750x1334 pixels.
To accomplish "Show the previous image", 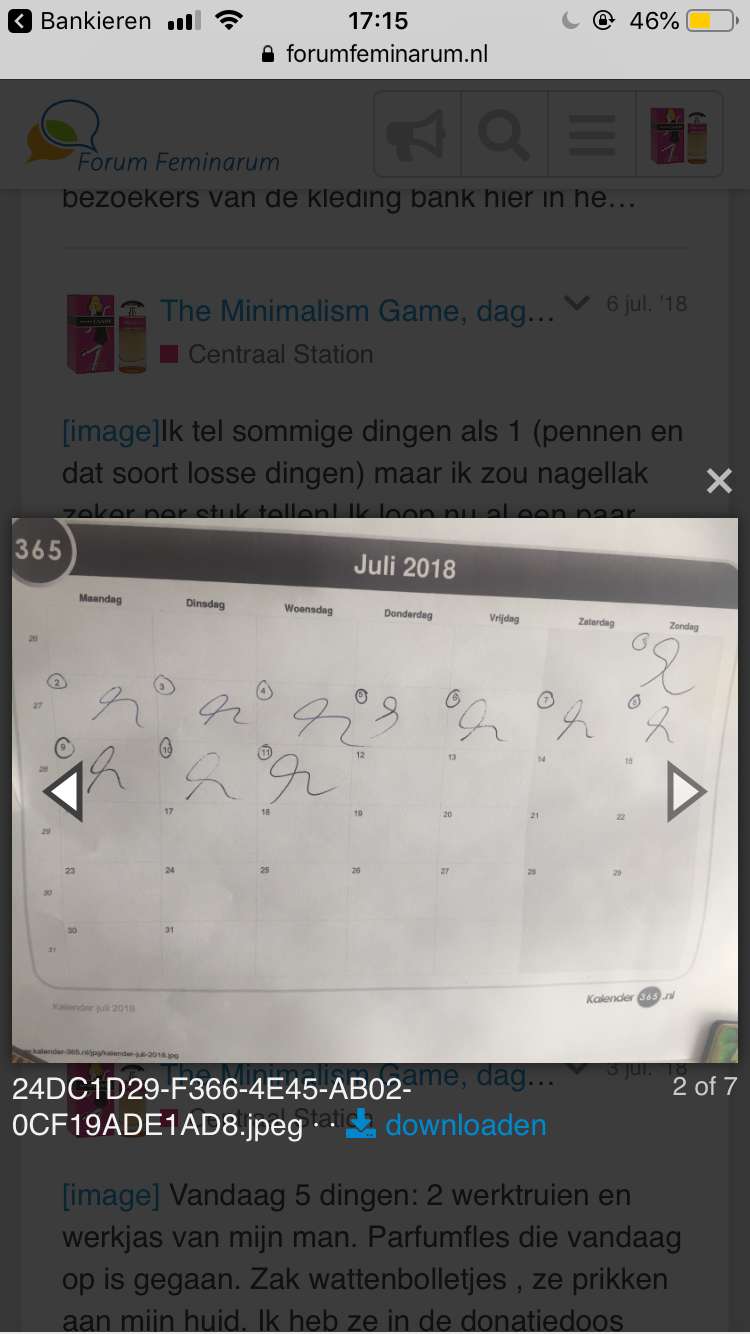I will click(63, 791).
